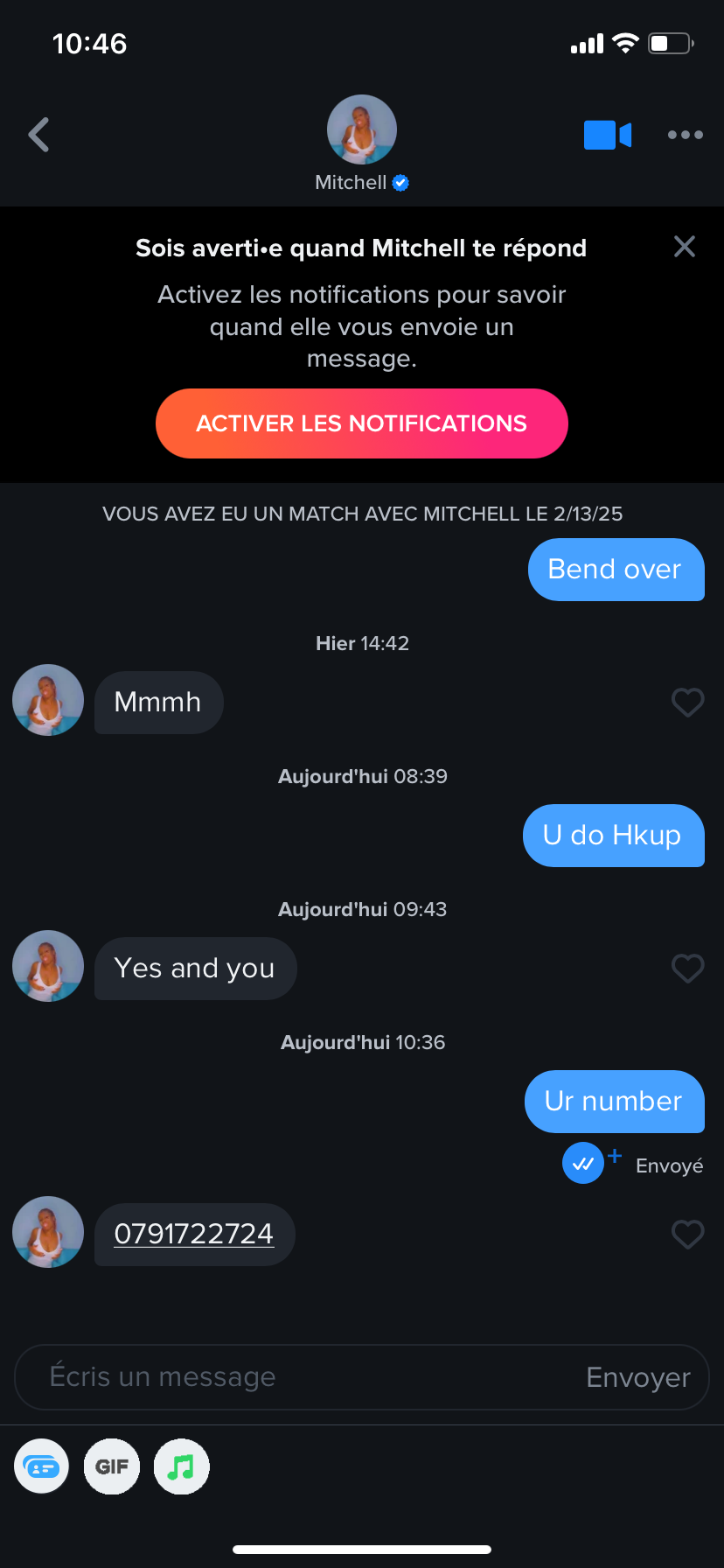This screenshot has height=1568, width=724.
Task: Open Mitchell's profile from header photo
Action: pyautogui.click(x=361, y=129)
